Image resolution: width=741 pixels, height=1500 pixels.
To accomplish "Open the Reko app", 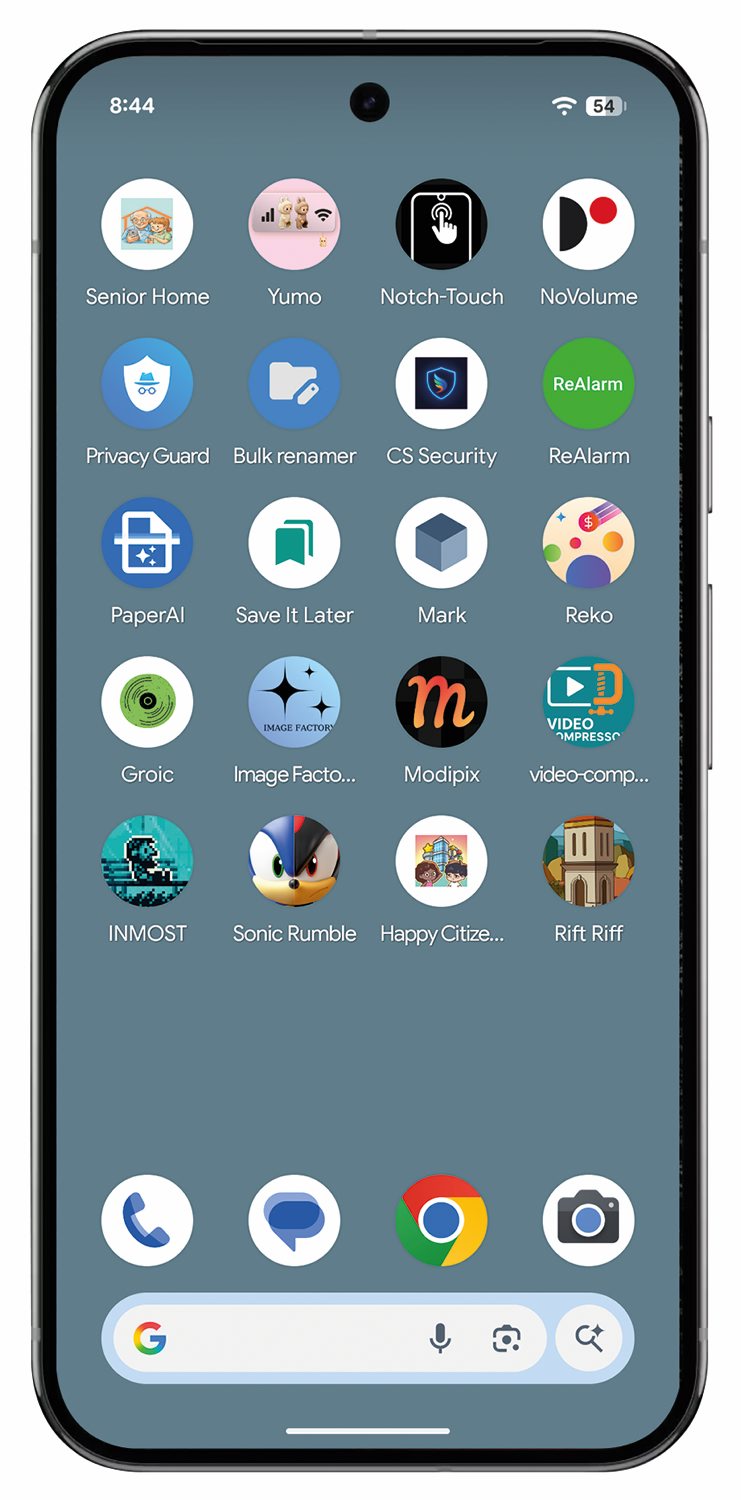I will [x=588, y=542].
